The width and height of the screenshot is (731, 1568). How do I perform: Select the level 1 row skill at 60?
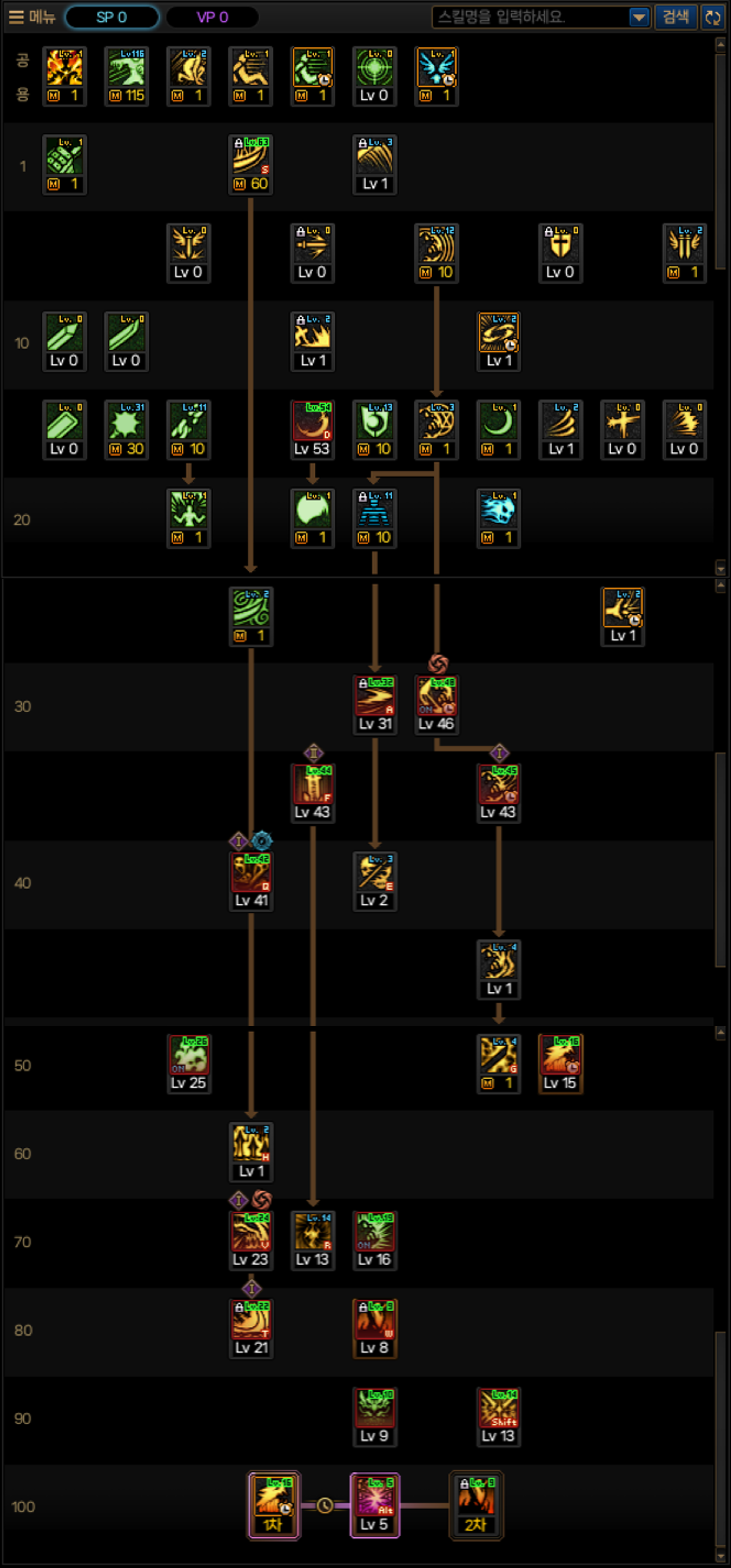pyautogui.click(x=250, y=164)
